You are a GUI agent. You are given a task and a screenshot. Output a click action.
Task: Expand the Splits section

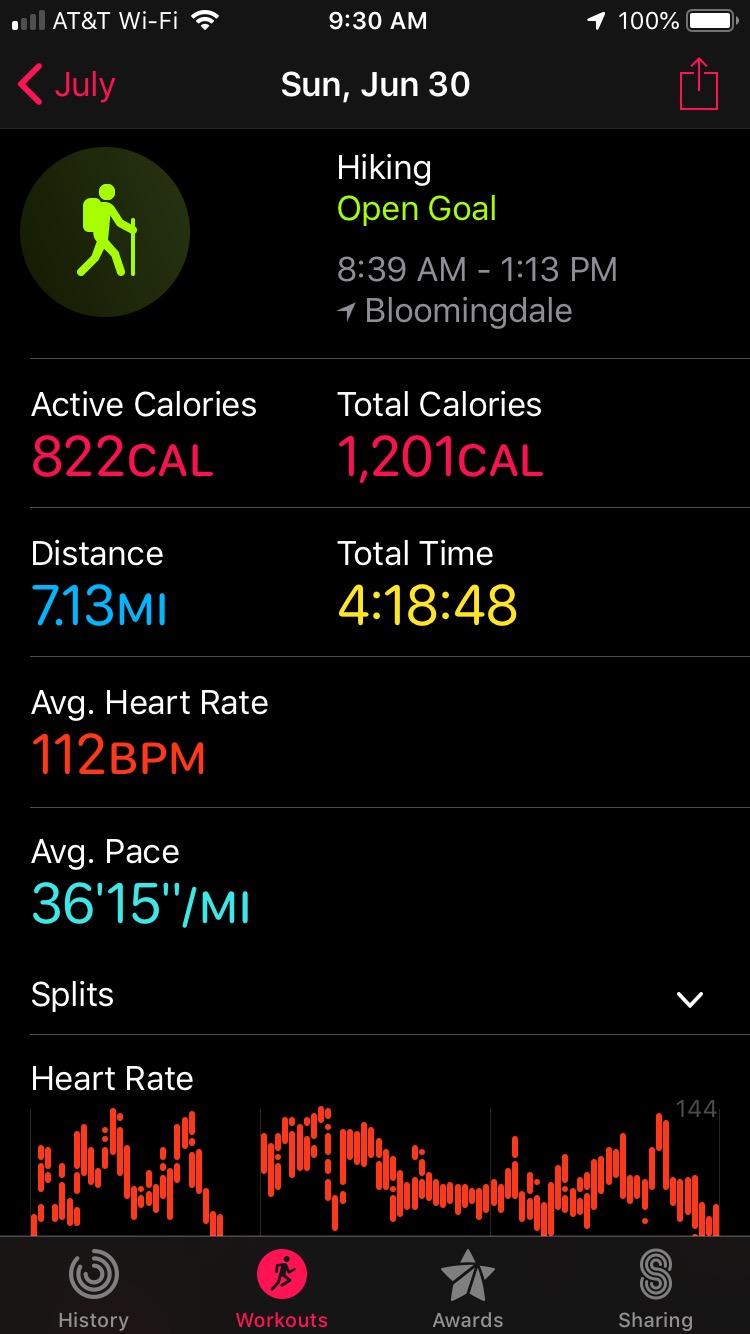point(689,998)
